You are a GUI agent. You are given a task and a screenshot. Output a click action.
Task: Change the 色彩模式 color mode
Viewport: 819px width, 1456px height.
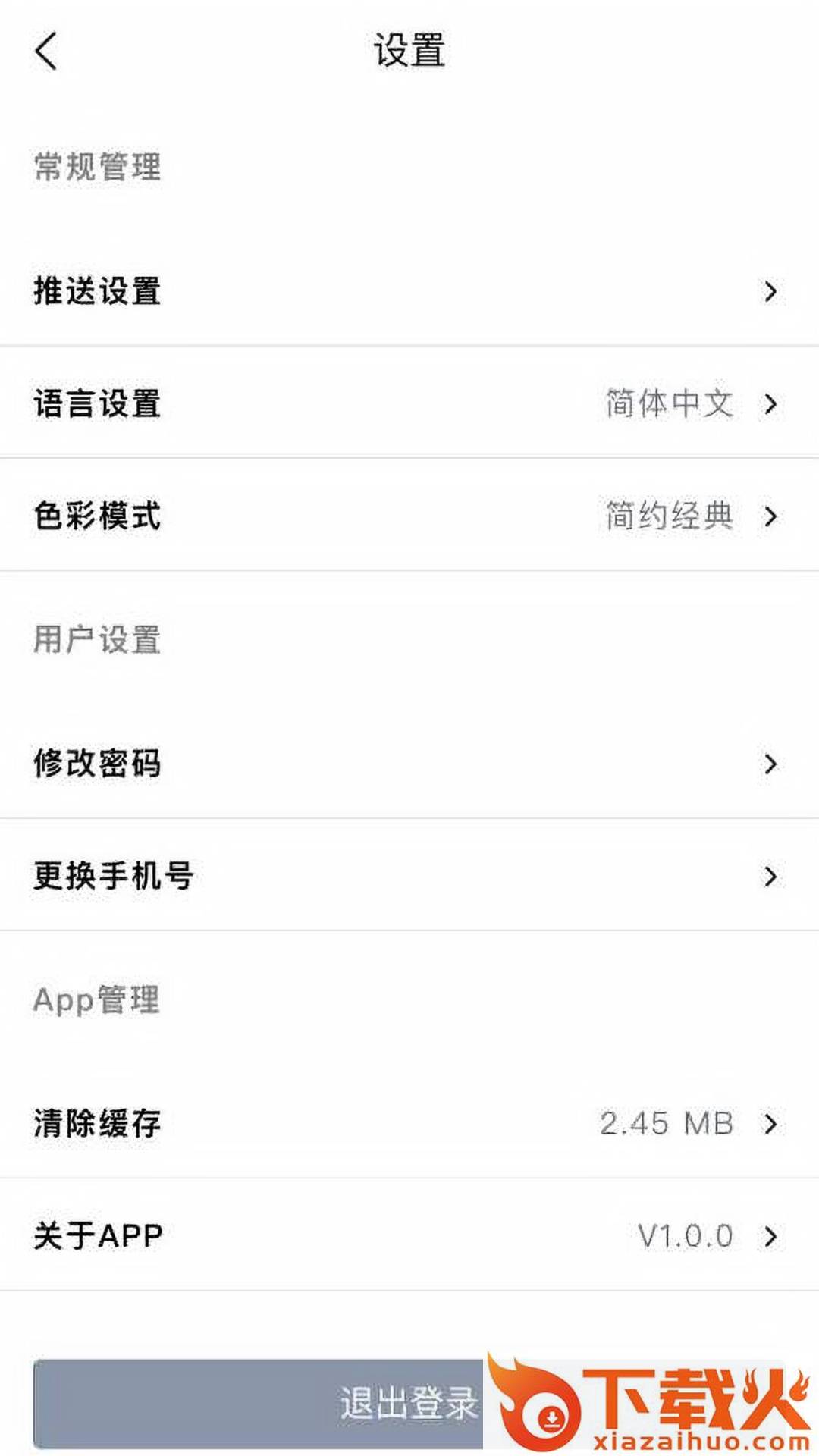click(x=409, y=516)
